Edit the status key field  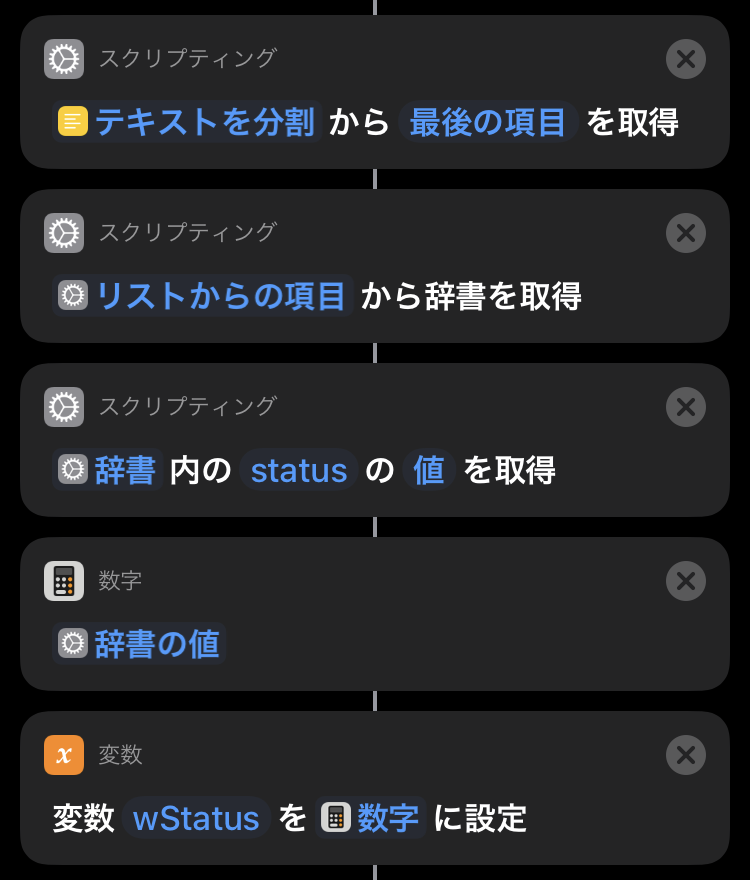coord(298,470)
